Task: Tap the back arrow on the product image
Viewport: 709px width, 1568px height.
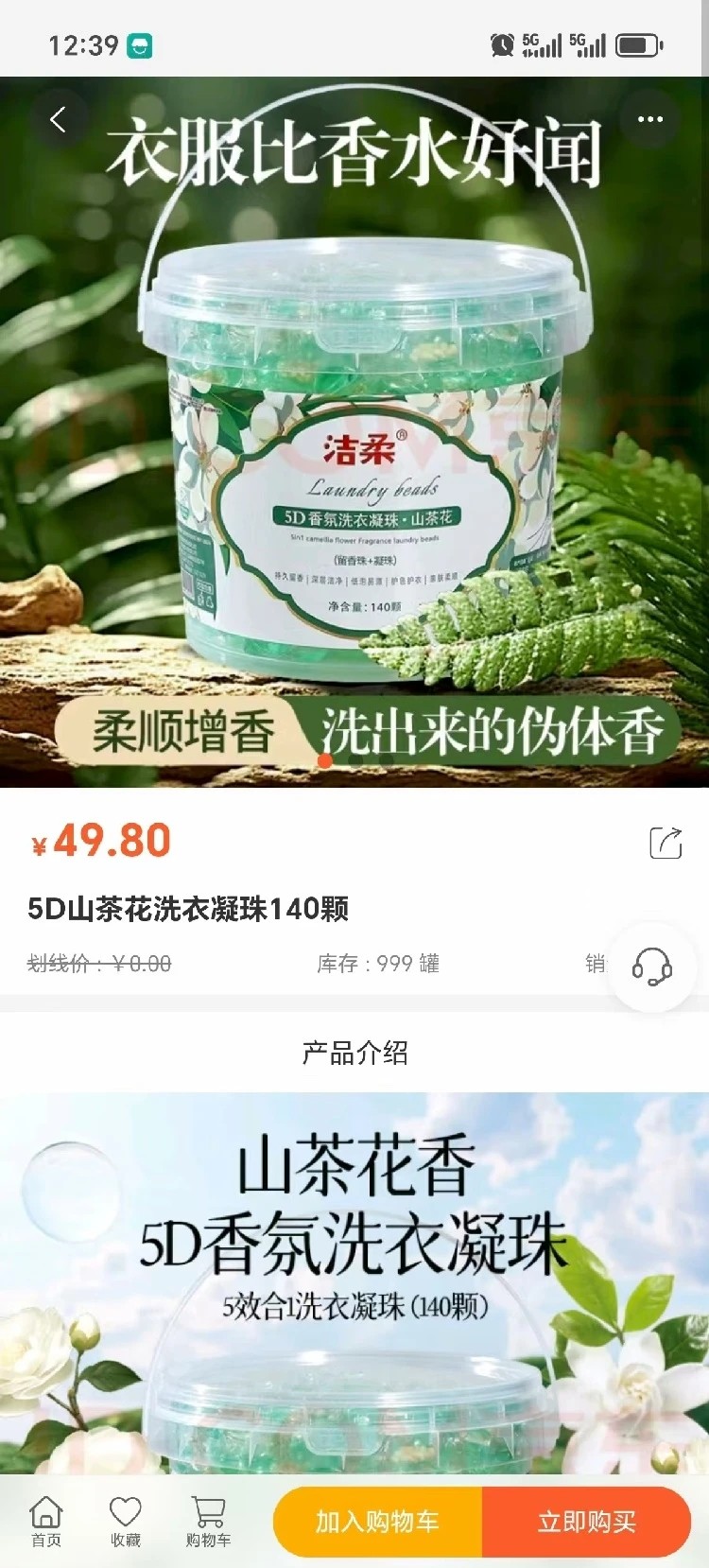Action: 59,119
